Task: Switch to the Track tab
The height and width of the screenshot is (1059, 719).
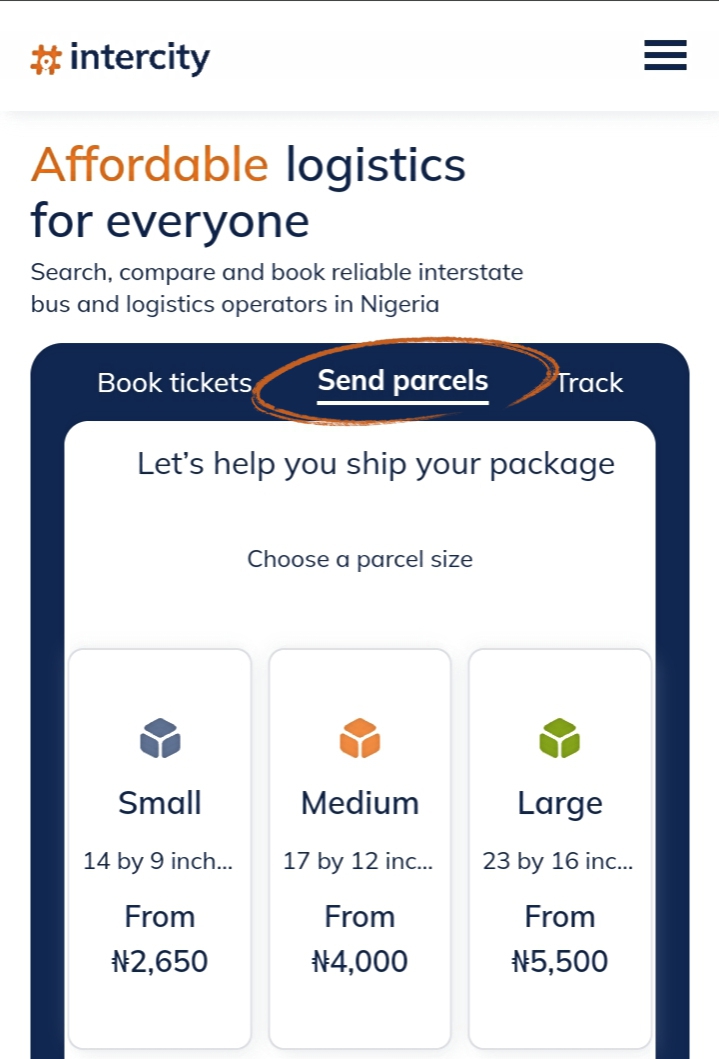Action: click(x=590, y=383)
